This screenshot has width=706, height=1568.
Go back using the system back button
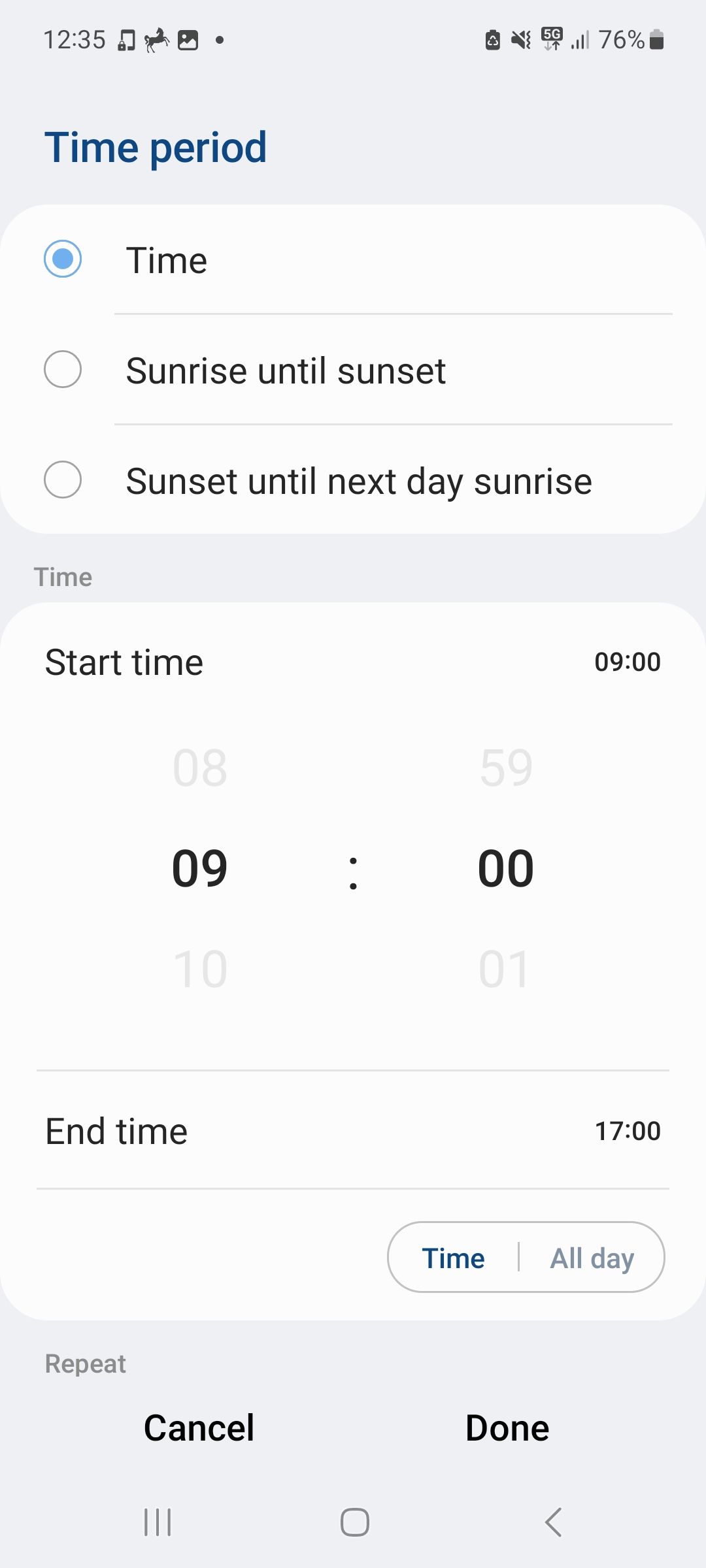click(x=553, y=1522)
